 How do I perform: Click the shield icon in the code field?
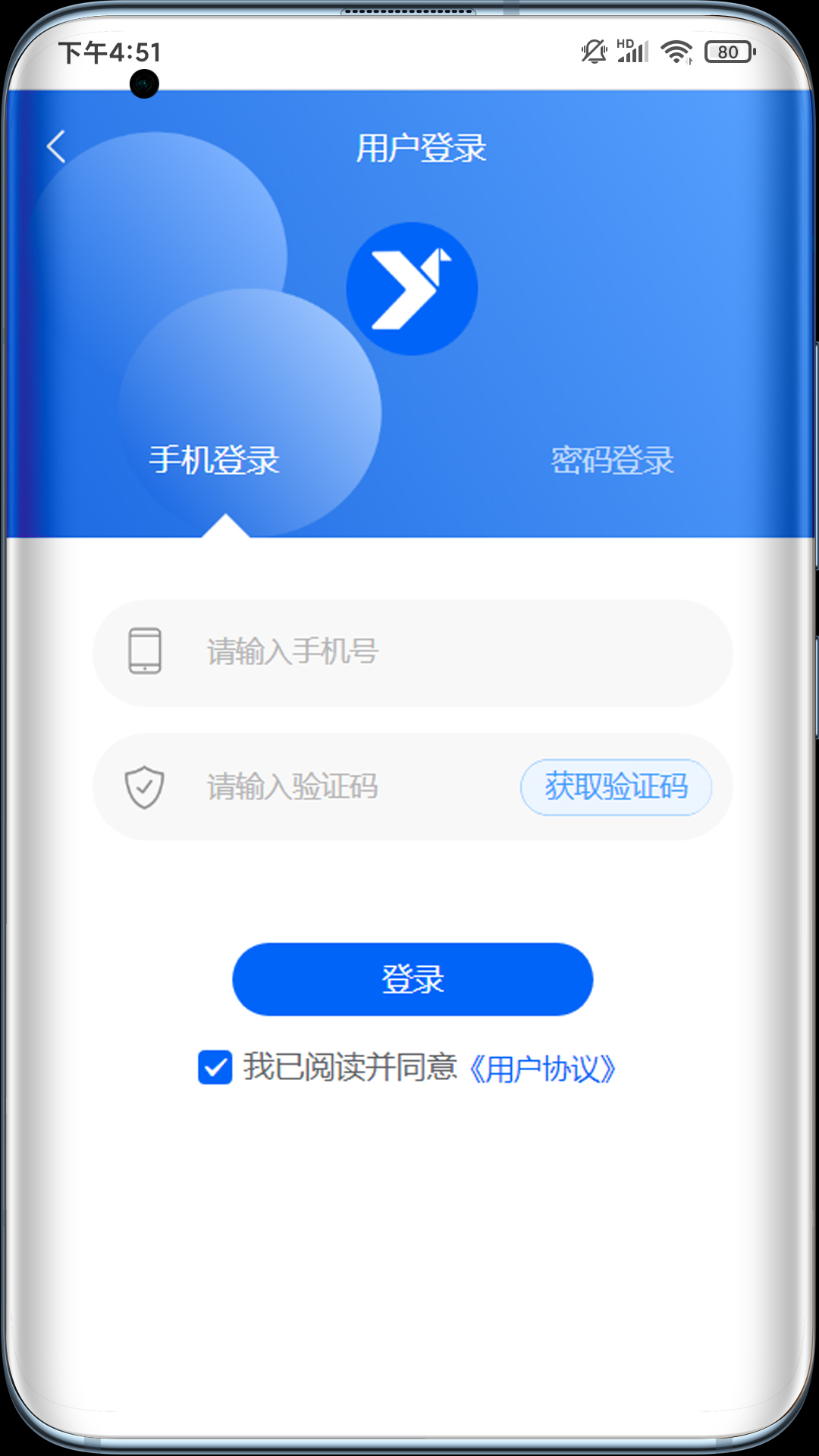(x=146, y=786)
